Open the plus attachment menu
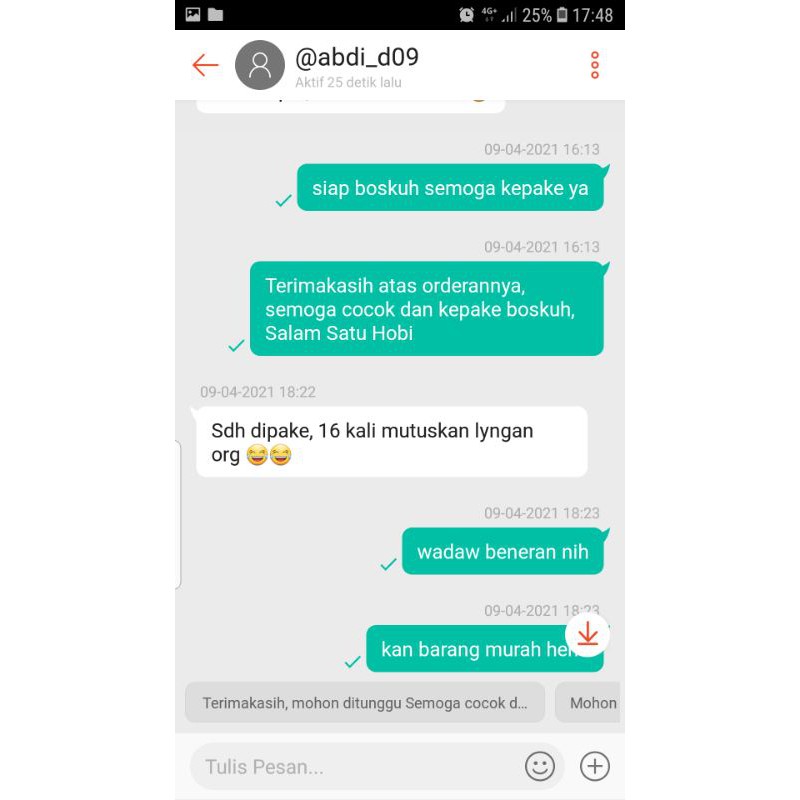Viewport: 800px width, 800px height. (x=595, y=767)
